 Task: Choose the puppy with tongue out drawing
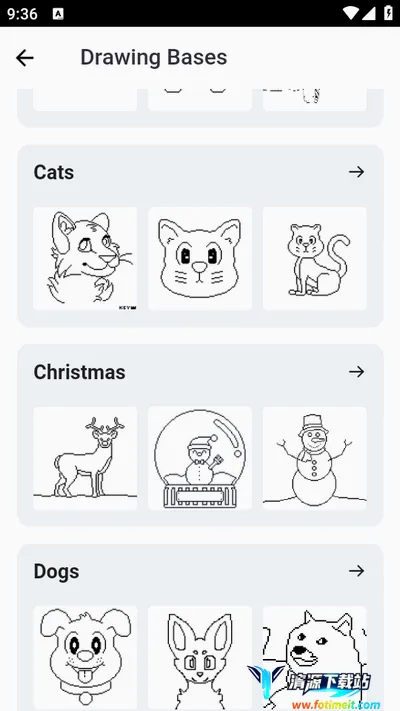pos(85,658)
